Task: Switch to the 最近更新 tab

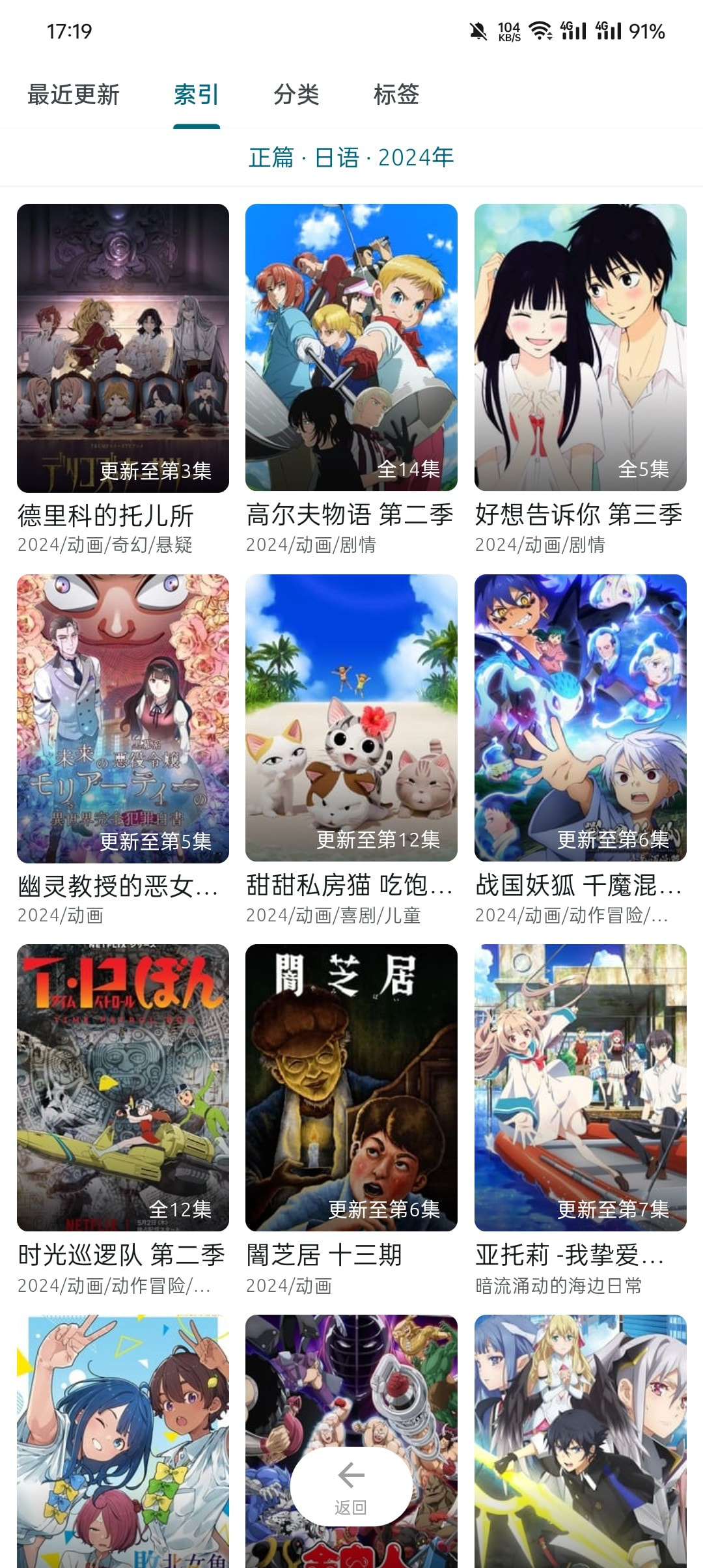Action: [73, 95]
